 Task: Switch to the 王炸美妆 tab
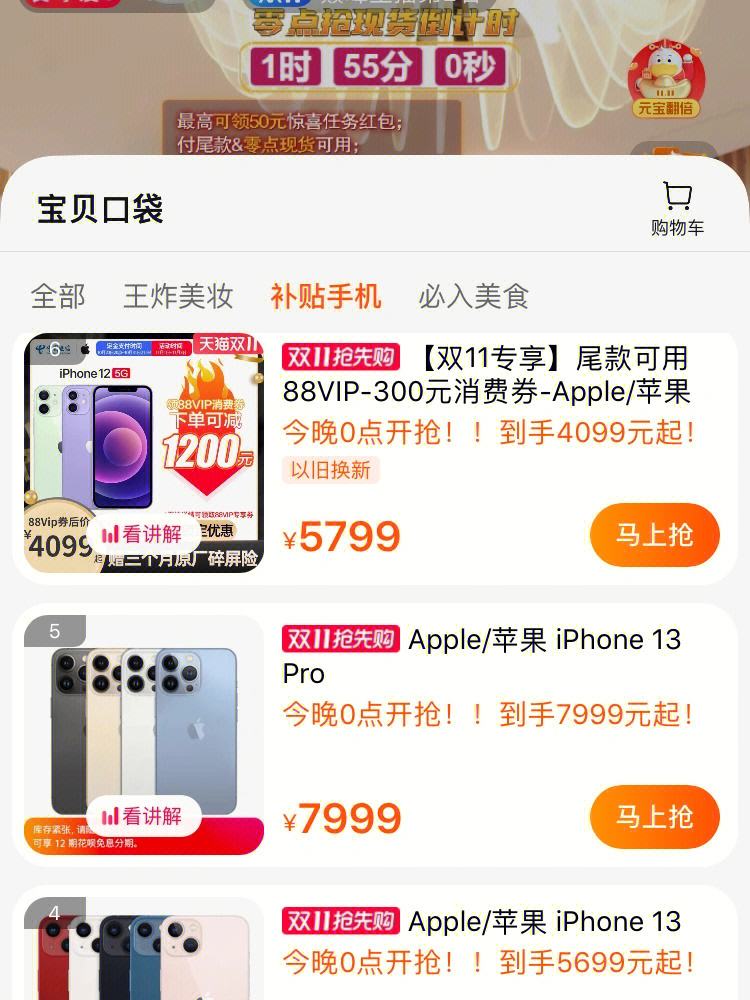(x=178, y=296)
